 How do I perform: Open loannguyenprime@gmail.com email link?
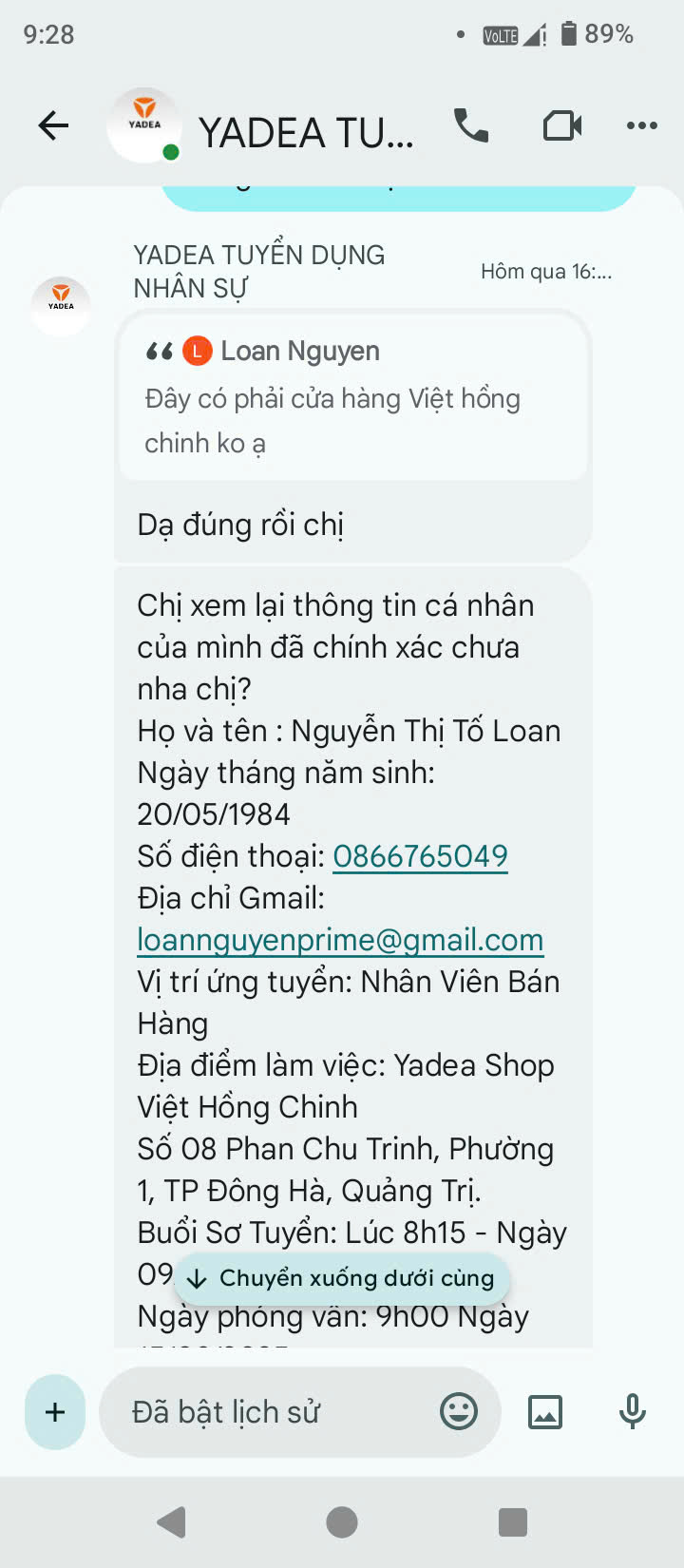[340, 940]
